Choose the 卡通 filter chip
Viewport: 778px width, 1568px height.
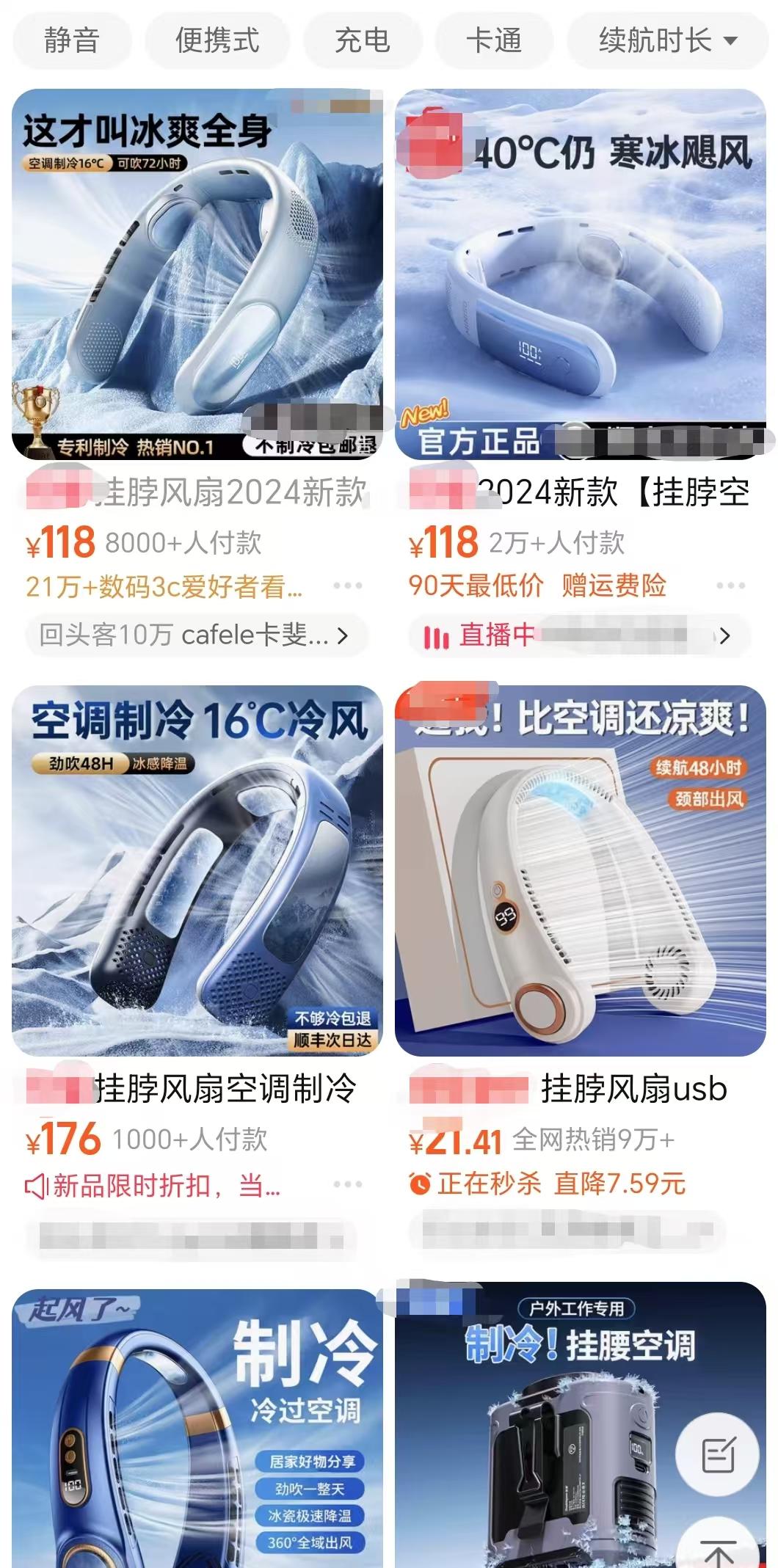pyautogui.click(x=494, y=40)
